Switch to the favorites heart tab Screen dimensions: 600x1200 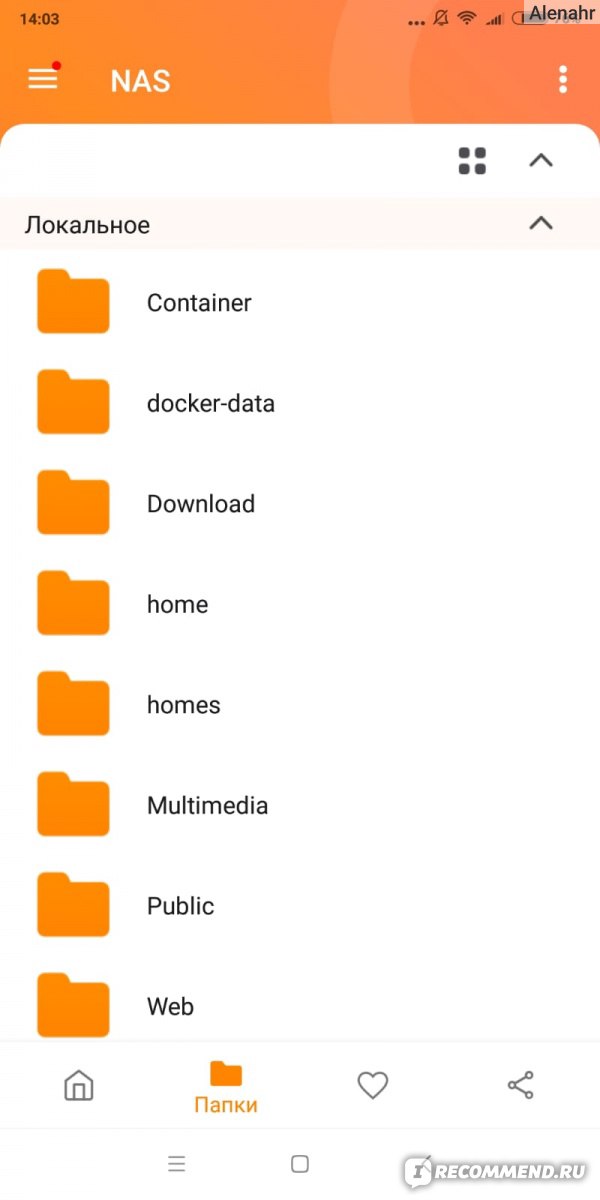click(373, 1085)
